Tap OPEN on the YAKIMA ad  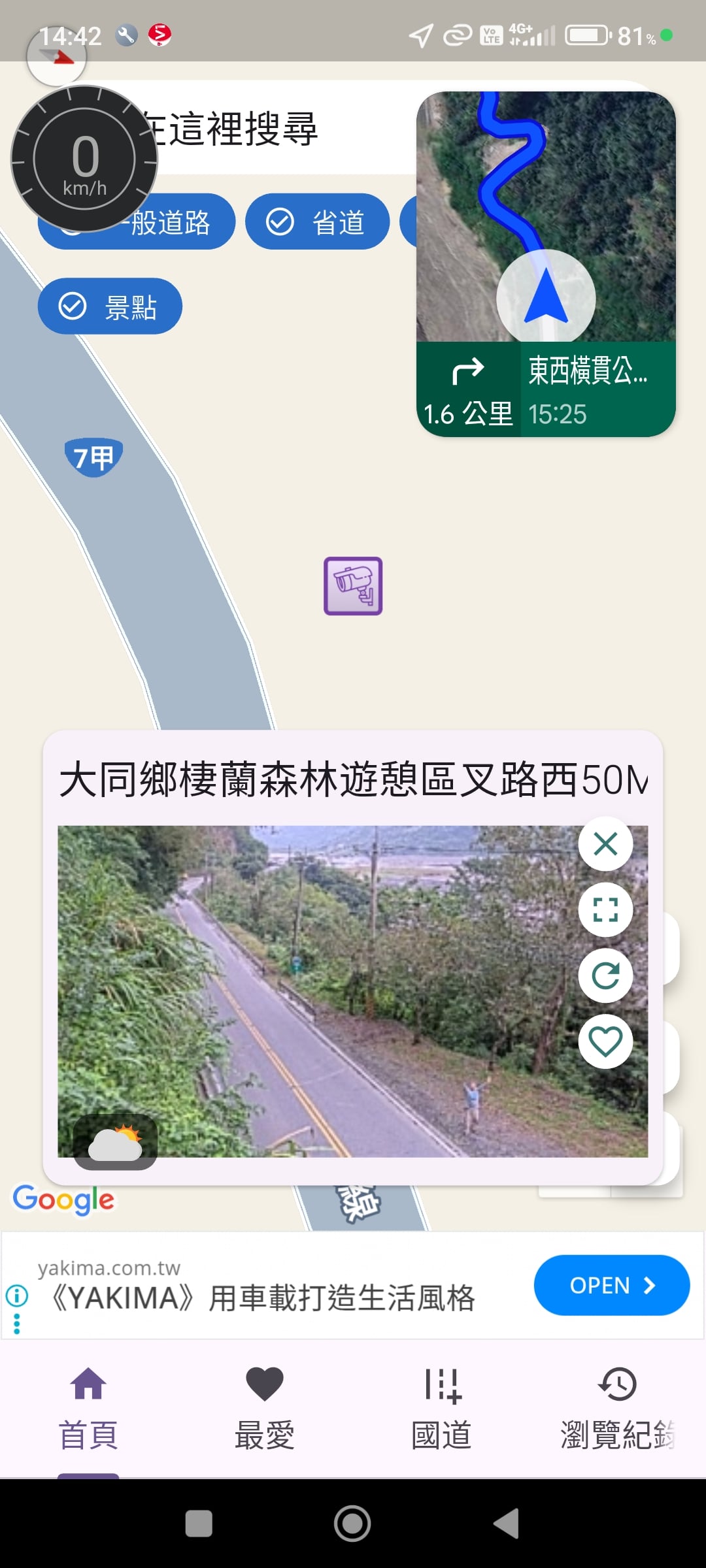coord(611,1285)
